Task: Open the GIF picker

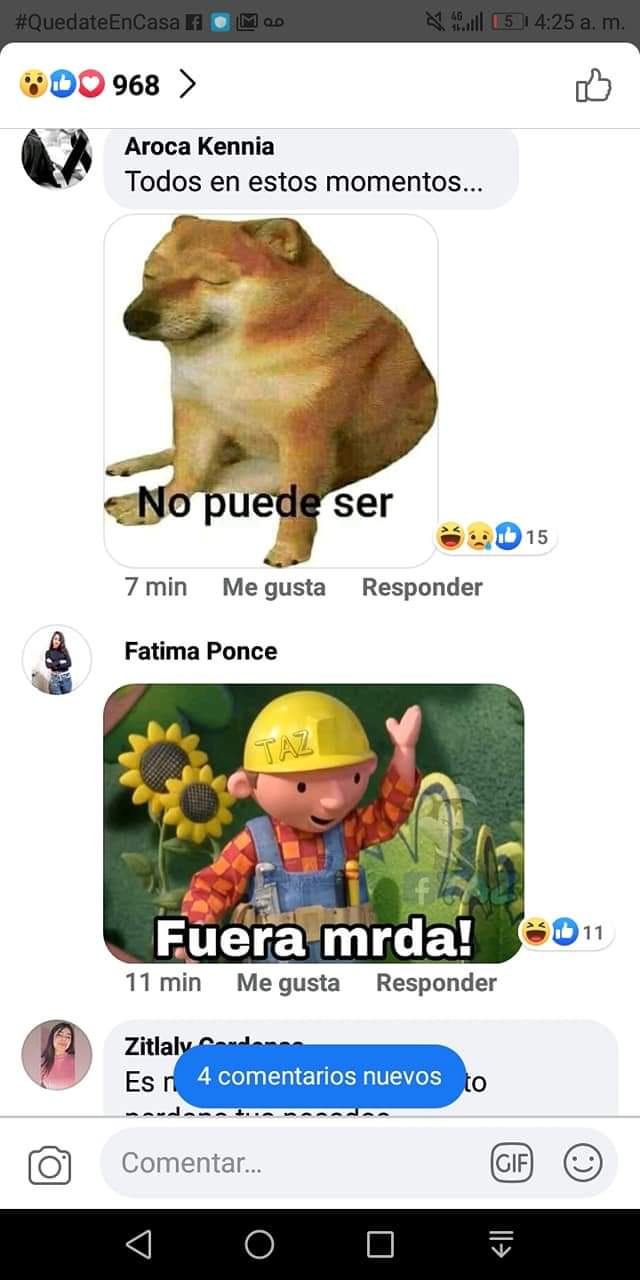Action: (512, 1163)
